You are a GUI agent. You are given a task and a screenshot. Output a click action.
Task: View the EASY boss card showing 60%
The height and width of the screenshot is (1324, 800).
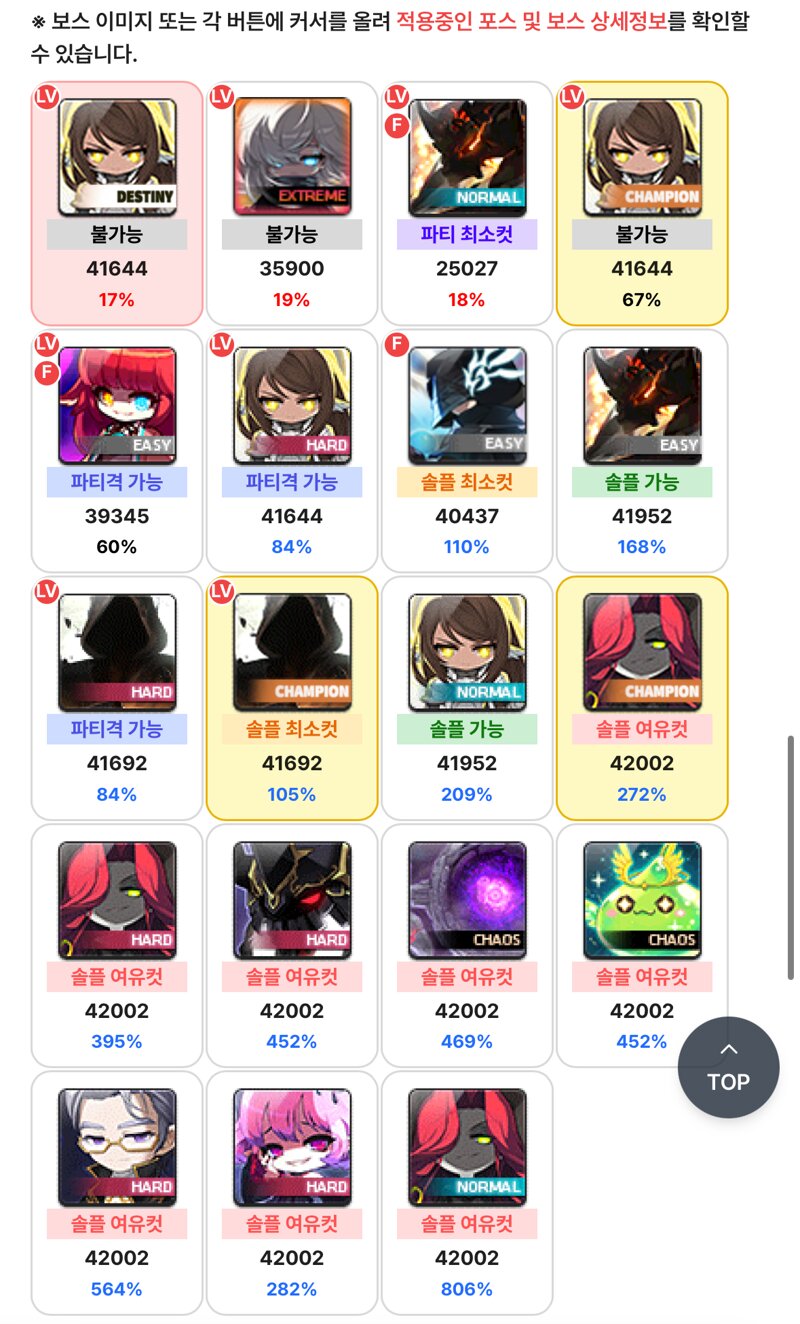pos(117,405)
